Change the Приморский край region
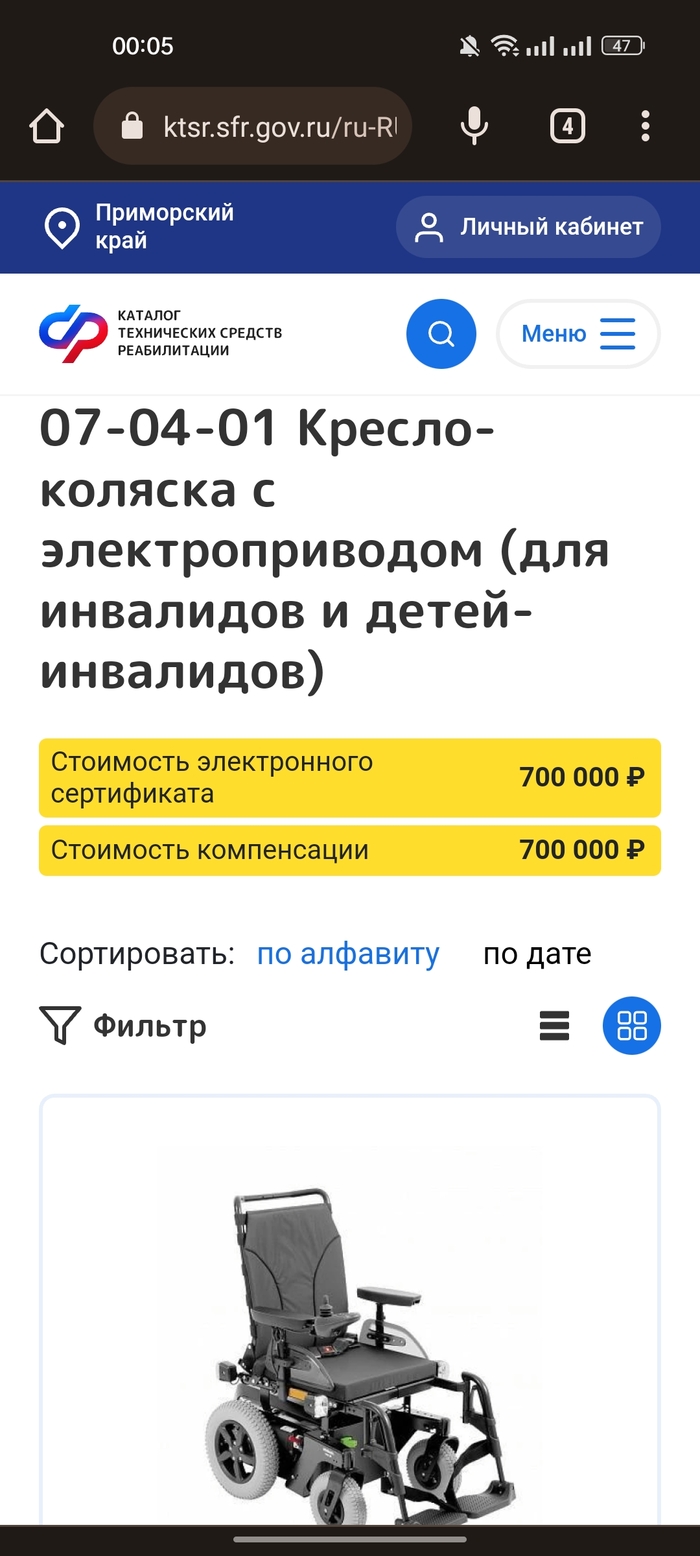Viewport: 700px width, 1556px height. click(x=140, y=227)
